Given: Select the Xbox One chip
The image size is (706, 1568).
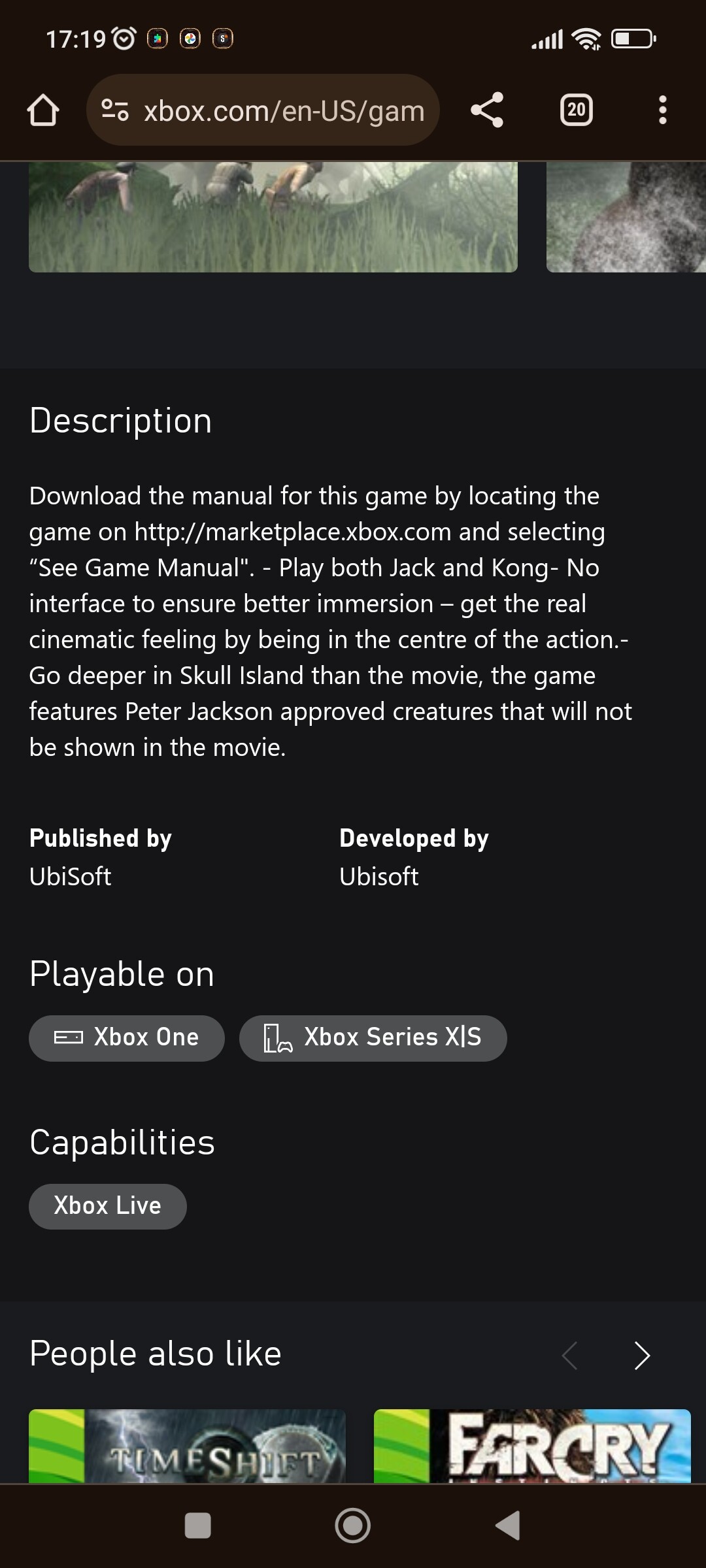Looking at the screenshot, I should coord(127,1038).
